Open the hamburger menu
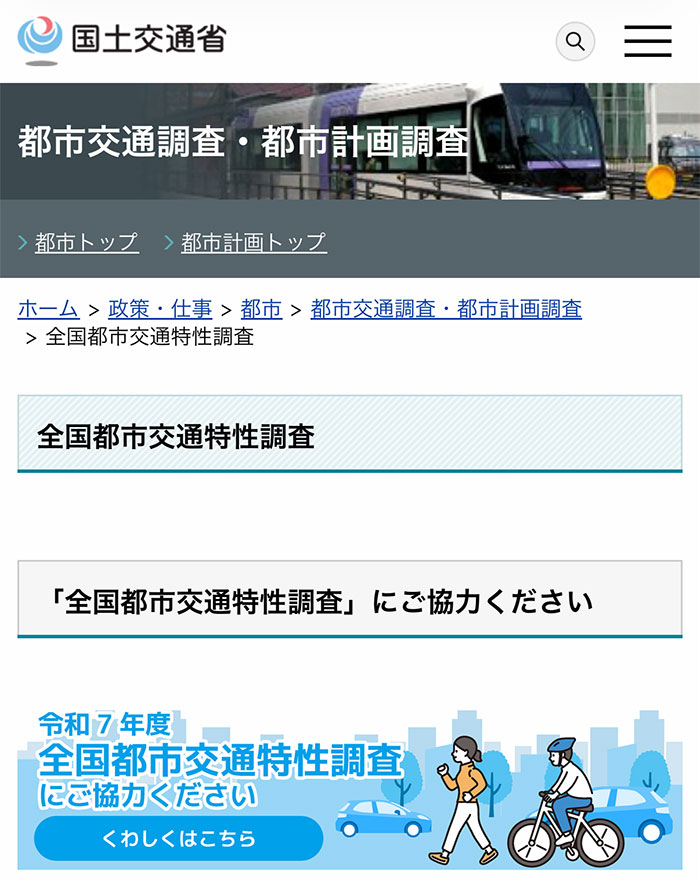 (647, 41)
